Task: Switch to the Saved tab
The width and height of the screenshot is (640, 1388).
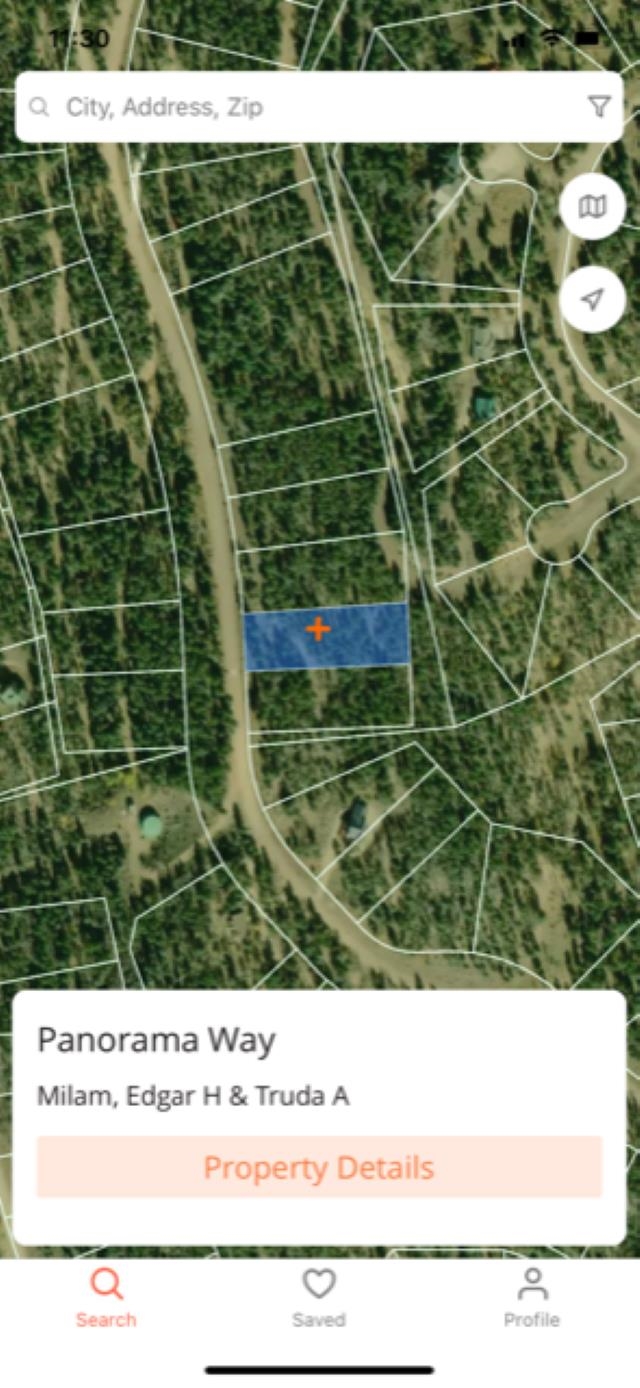Action: click(x=319, y=1298)
